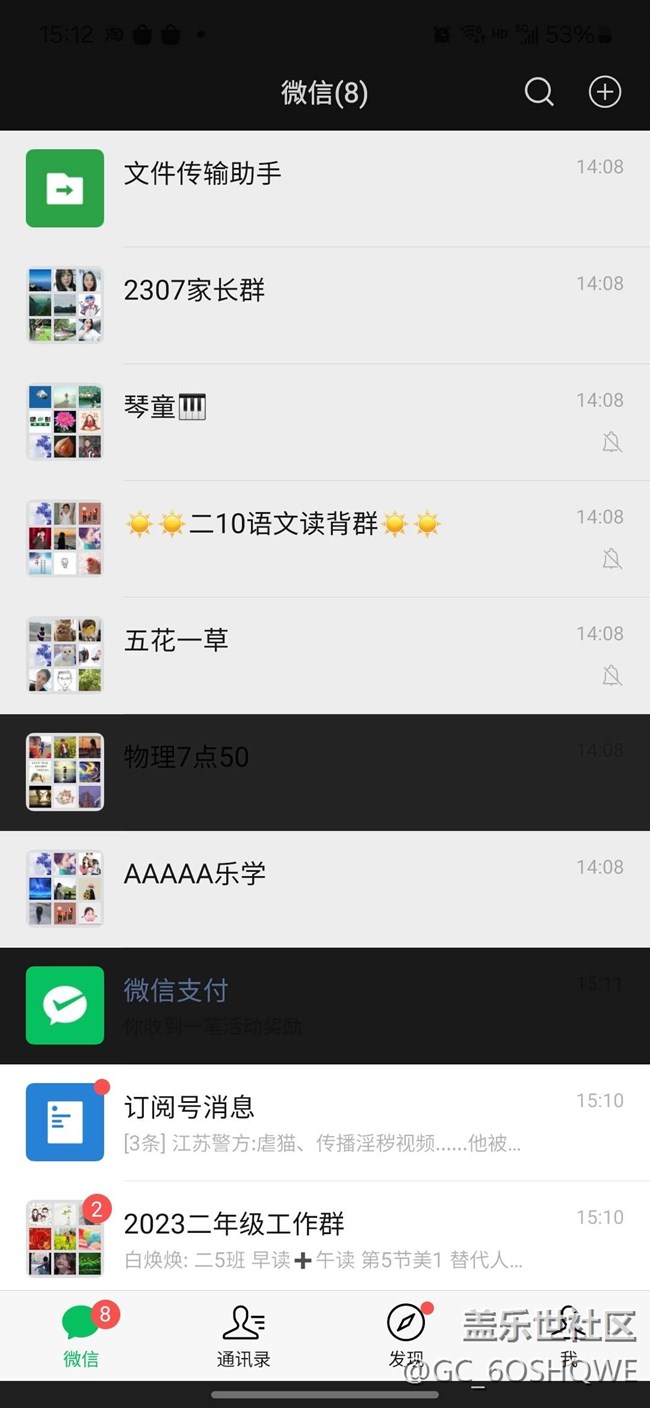Viewport: 650px width, 1408px height.
Task: Open the 琴童 group chat
Action: [325, 422]
